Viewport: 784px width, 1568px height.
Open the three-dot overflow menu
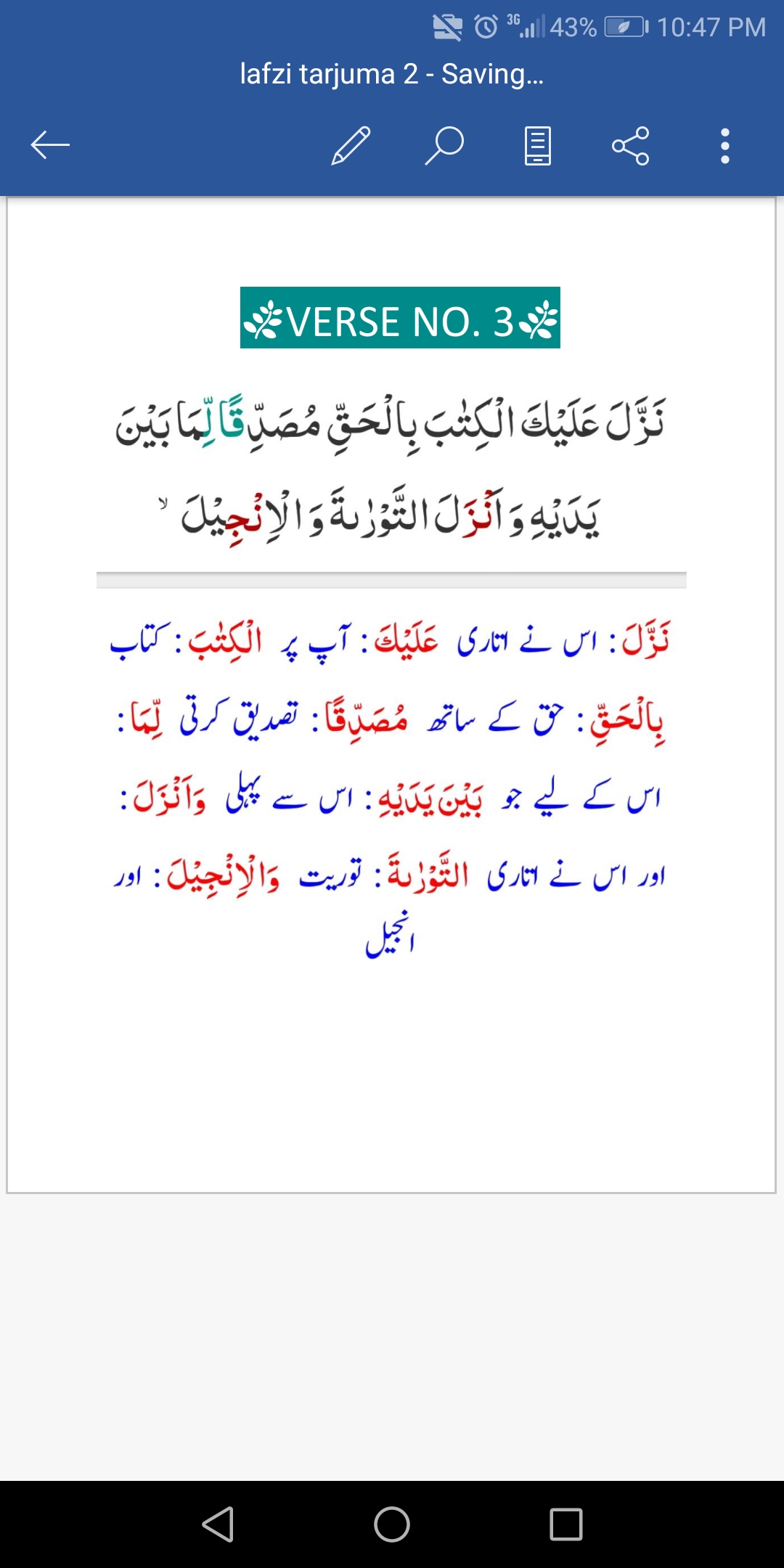(724, 145)
